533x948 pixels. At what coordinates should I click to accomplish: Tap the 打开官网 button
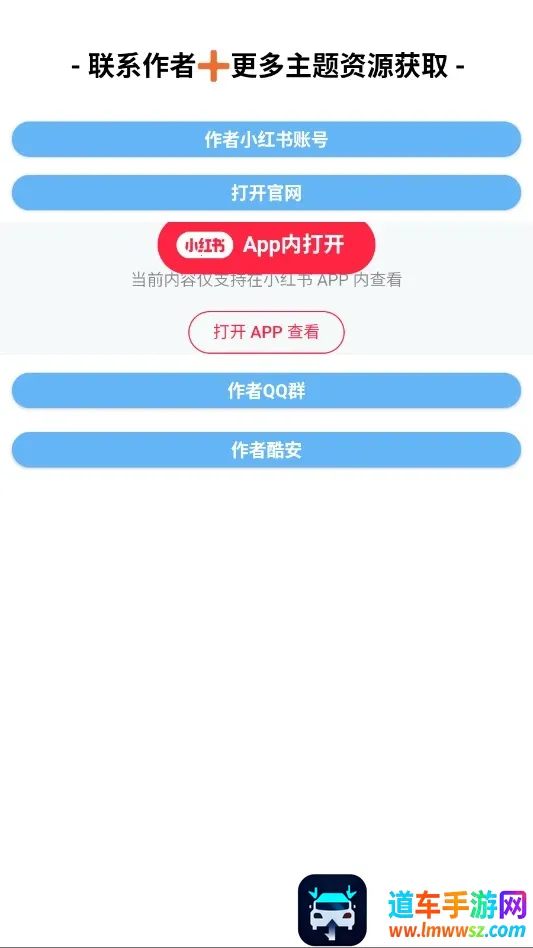[x=266, y=193]
